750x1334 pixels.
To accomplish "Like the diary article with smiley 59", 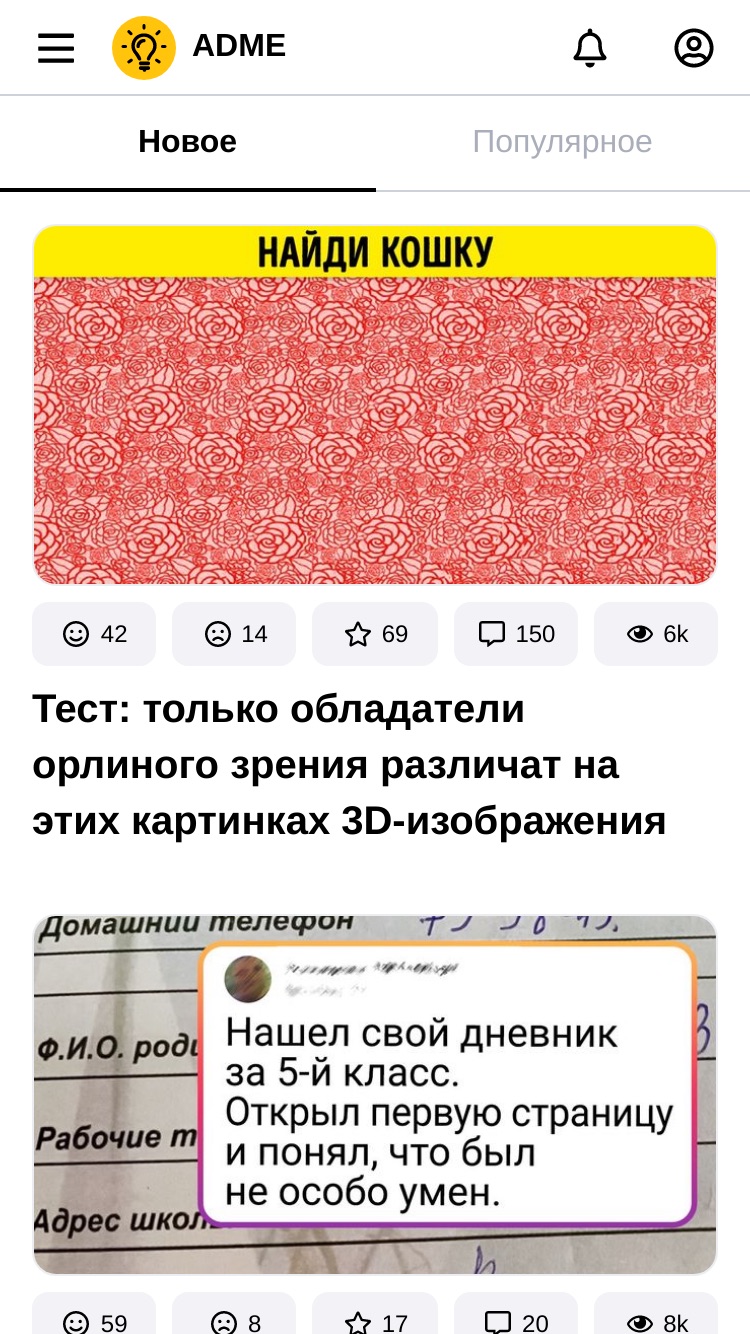I will pos(94,1316).
